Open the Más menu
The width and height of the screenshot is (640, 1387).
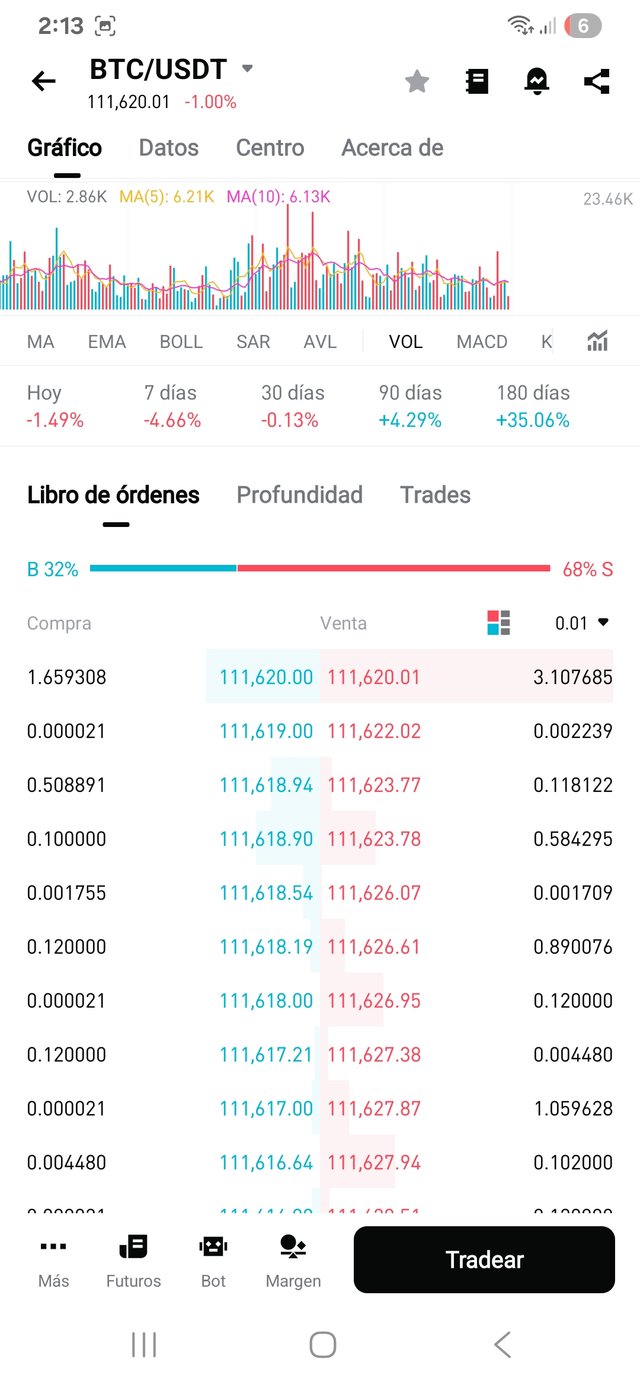[53, 1260]
